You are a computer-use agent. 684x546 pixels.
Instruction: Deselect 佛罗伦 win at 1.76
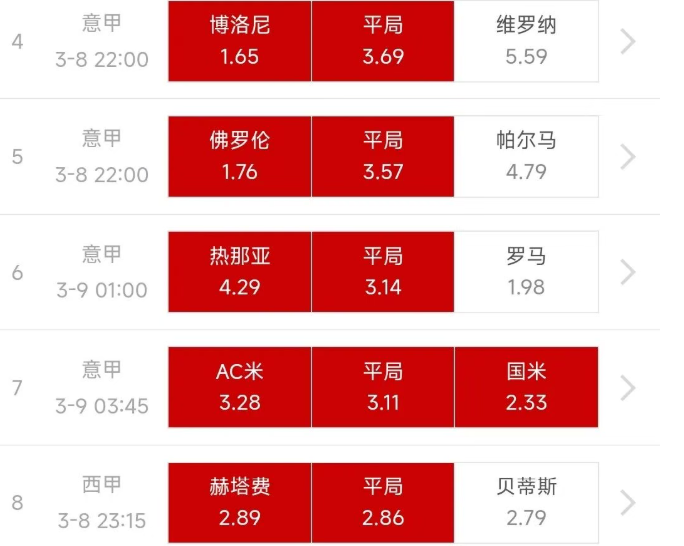click(x=240, y=156)
